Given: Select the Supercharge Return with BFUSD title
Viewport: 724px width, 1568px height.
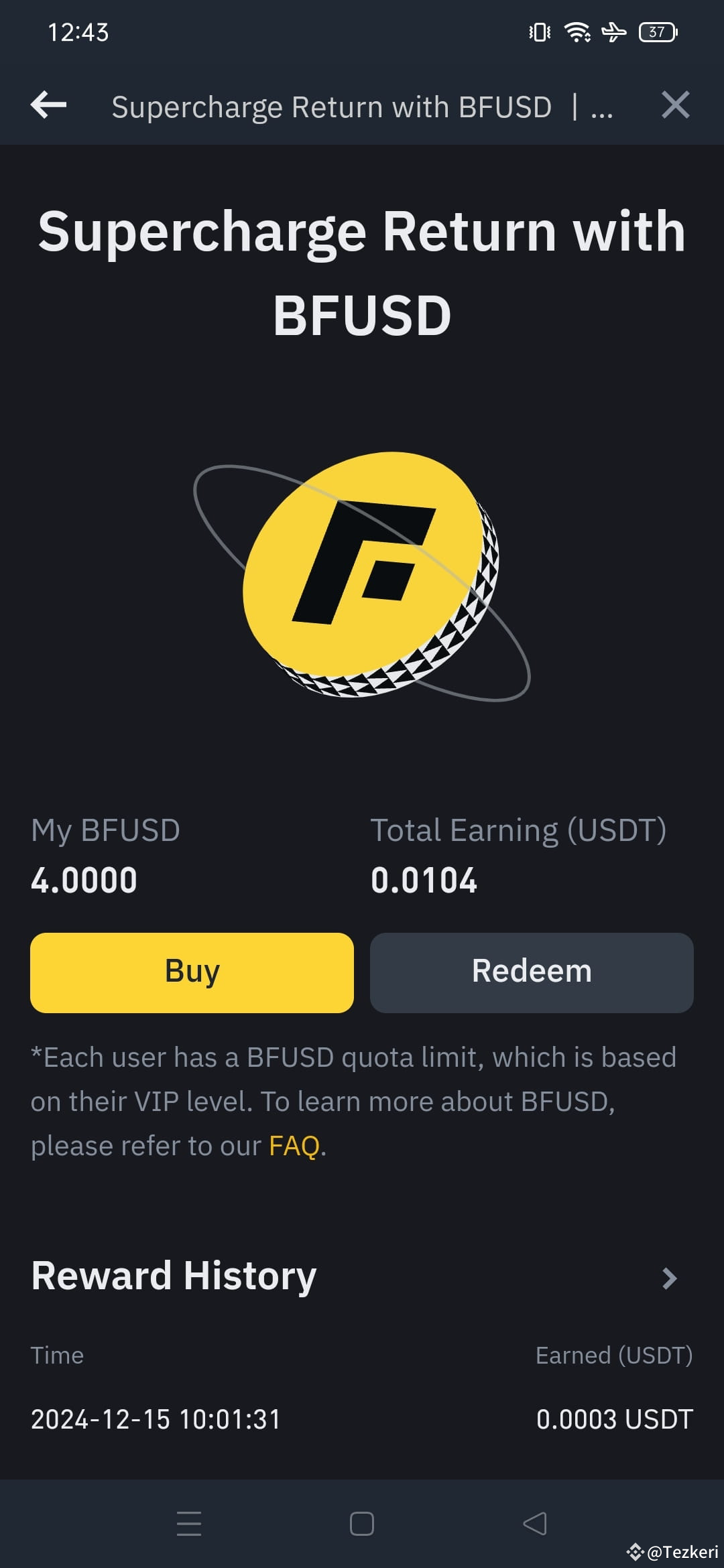Looking at the screenshot, I should coord(362,271).
